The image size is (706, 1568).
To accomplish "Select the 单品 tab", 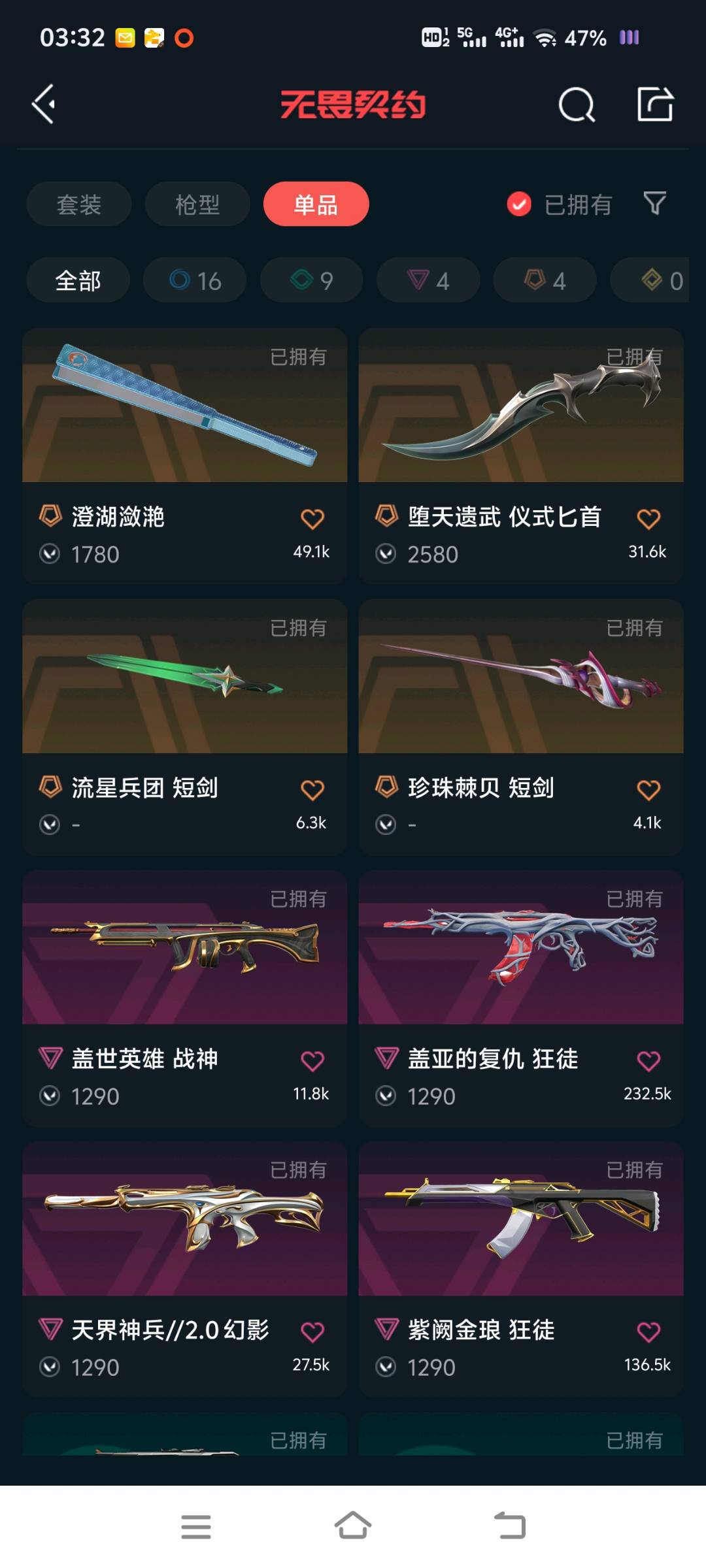I will point(316,204).
